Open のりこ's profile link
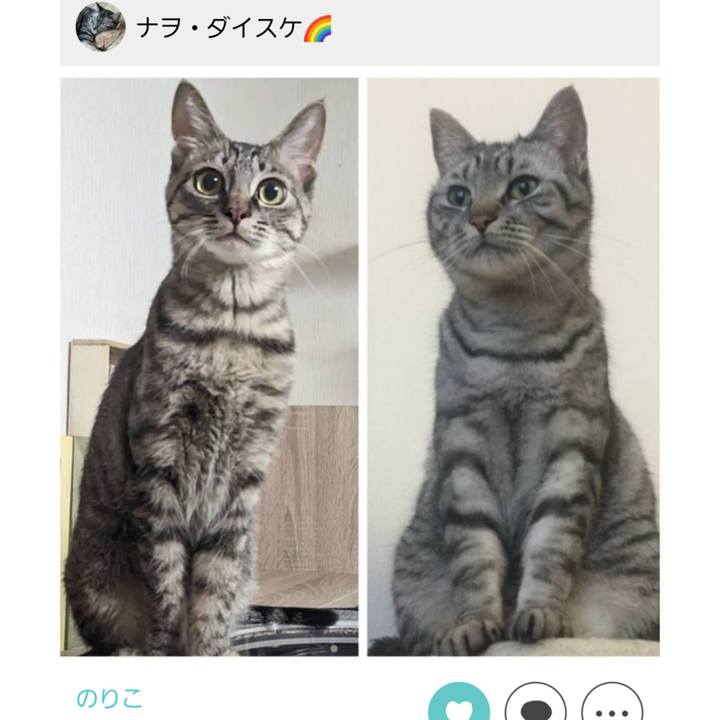Image resolution: width=720 pixels, height=720 pixels. 110,699
